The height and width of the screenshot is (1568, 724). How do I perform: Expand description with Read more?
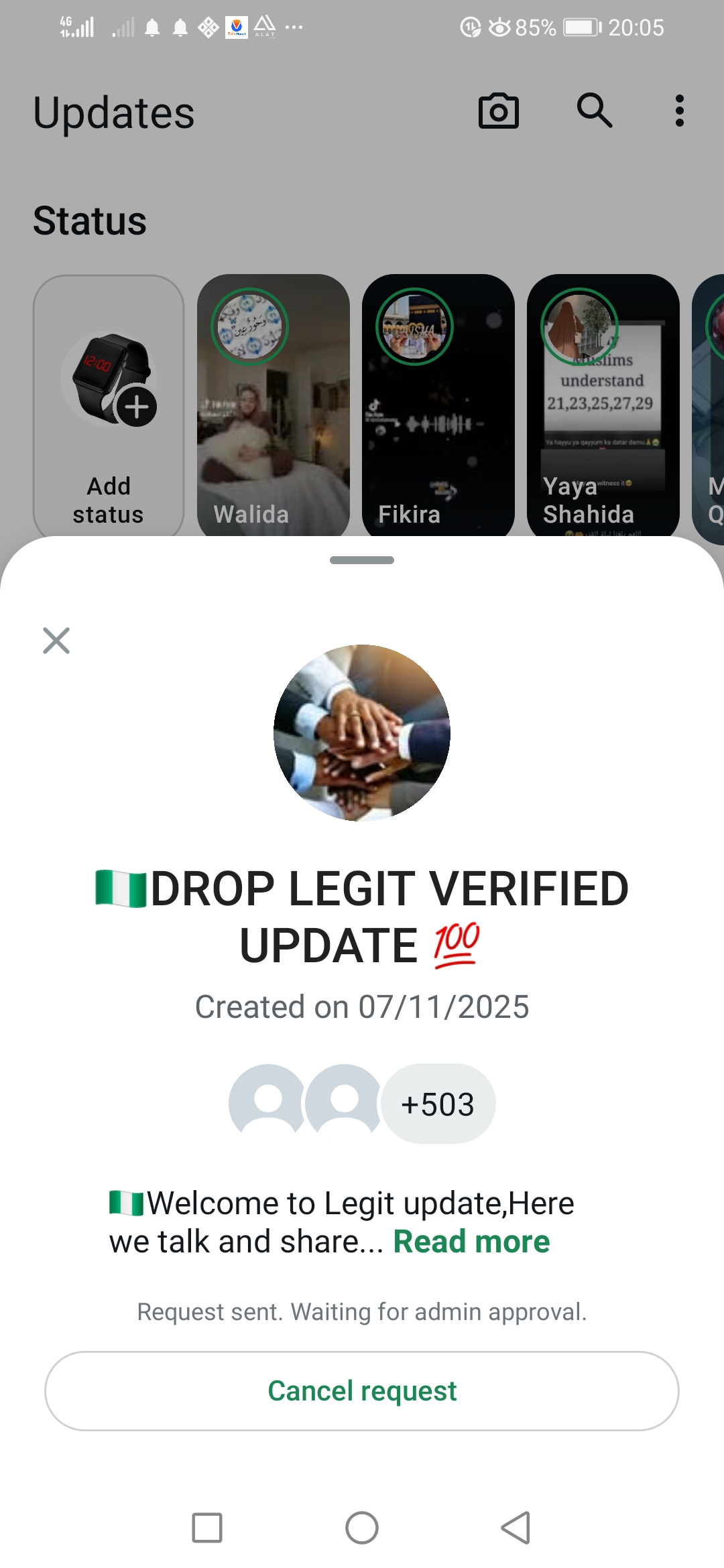click(471, 1242)
